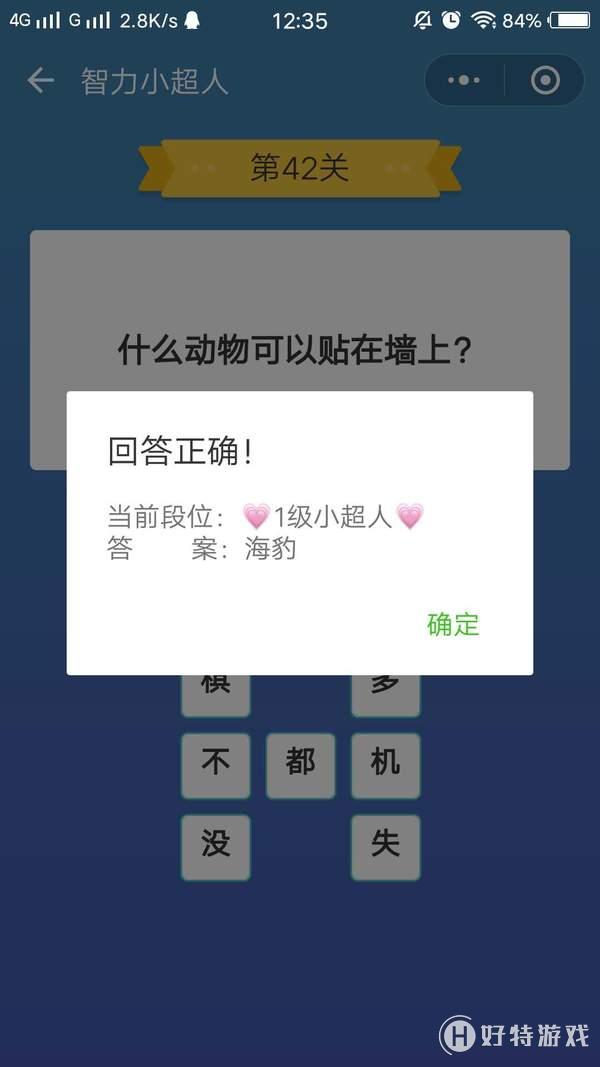
Task: Select the 不 character tile
Action: coord(215,765)
